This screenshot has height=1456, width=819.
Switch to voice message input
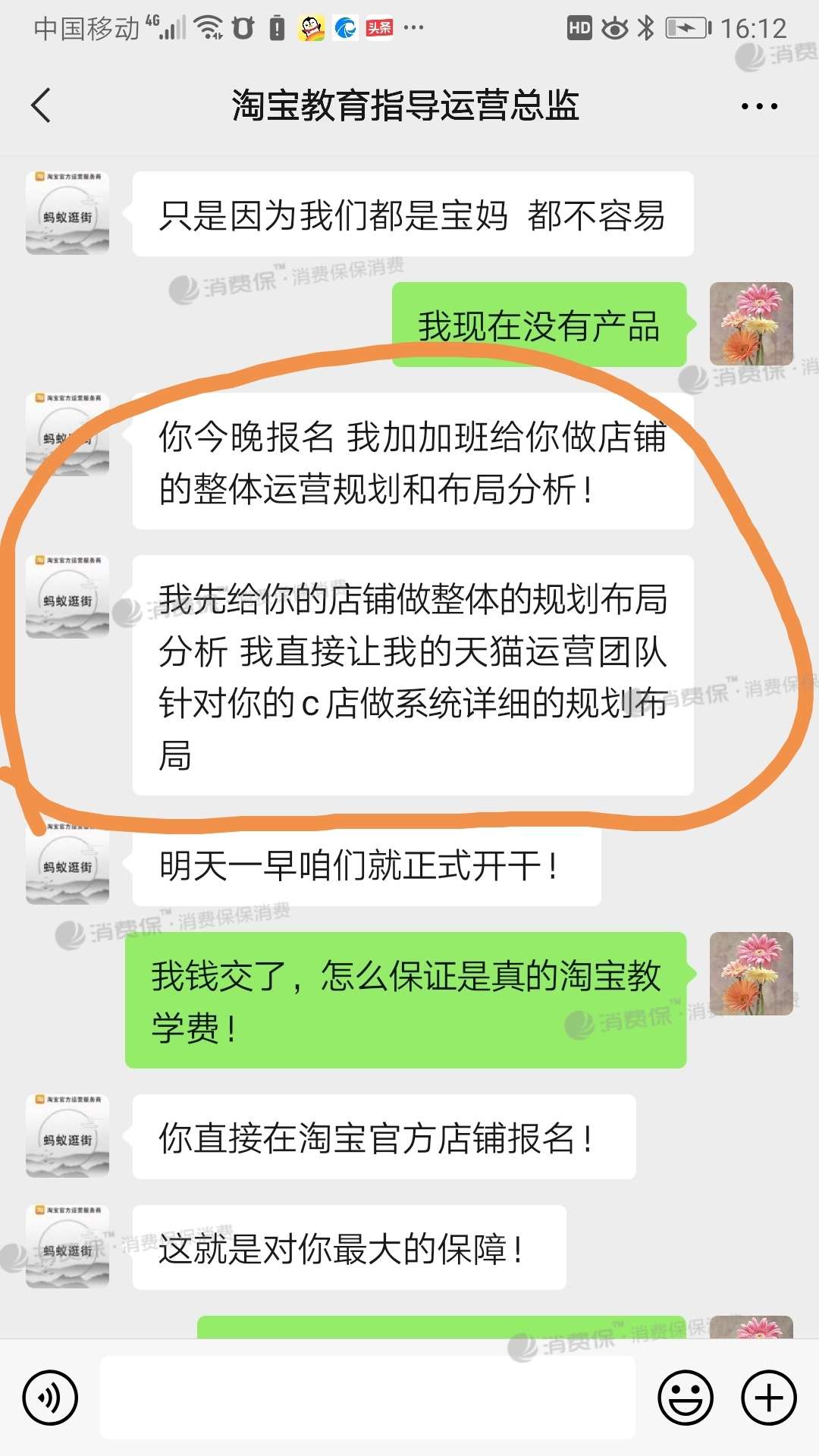(x=50, y=1397)
